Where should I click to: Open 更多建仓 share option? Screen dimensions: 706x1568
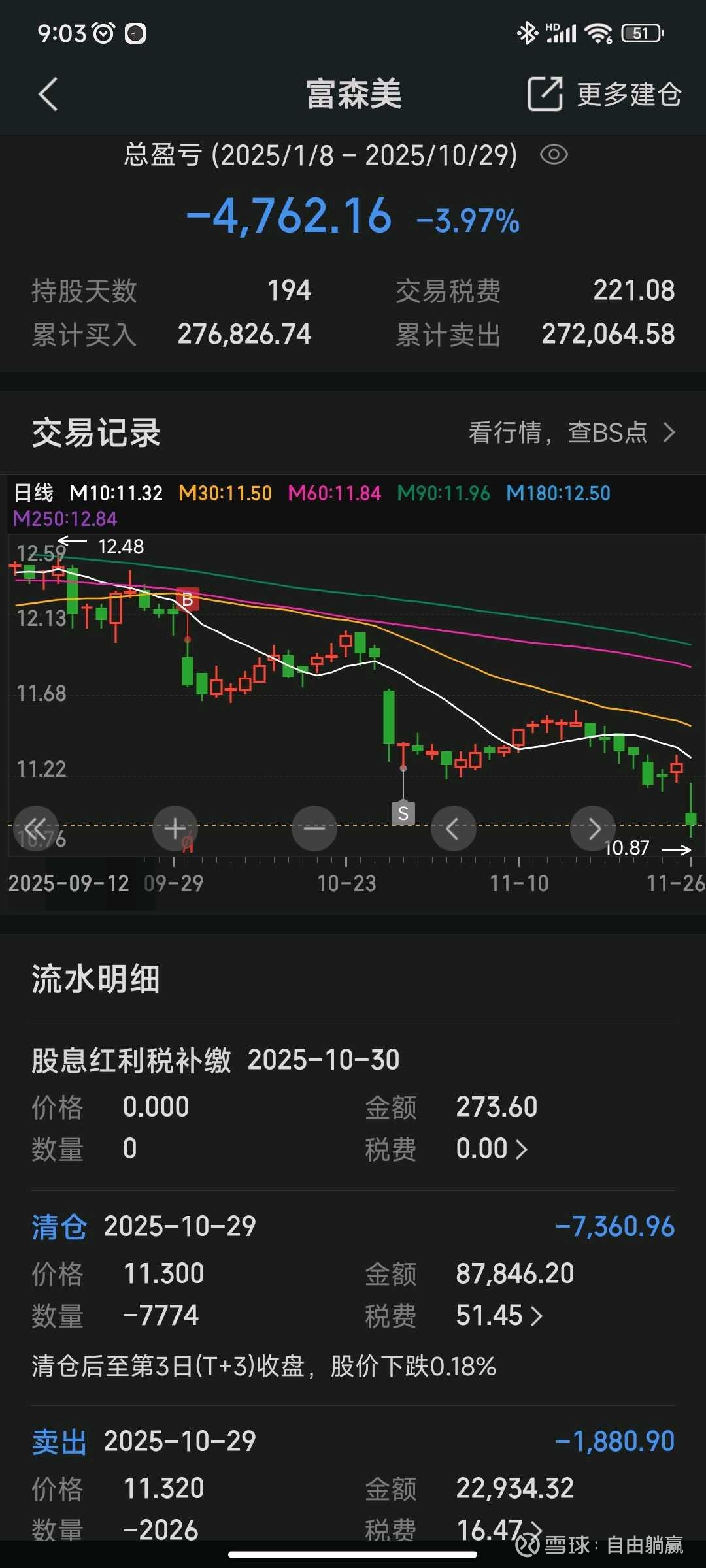click(x=605, y=95)
